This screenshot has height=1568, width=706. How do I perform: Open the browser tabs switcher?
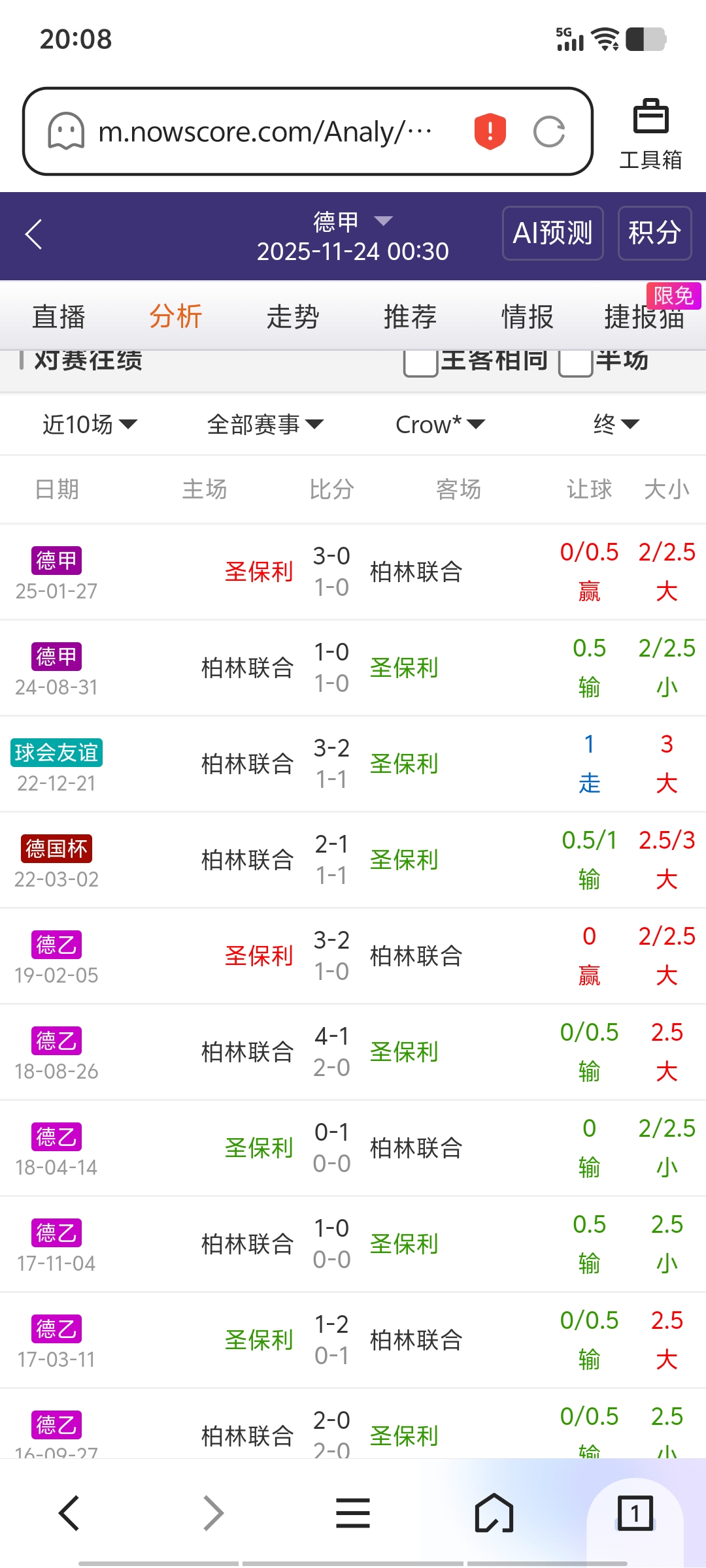635,1513
